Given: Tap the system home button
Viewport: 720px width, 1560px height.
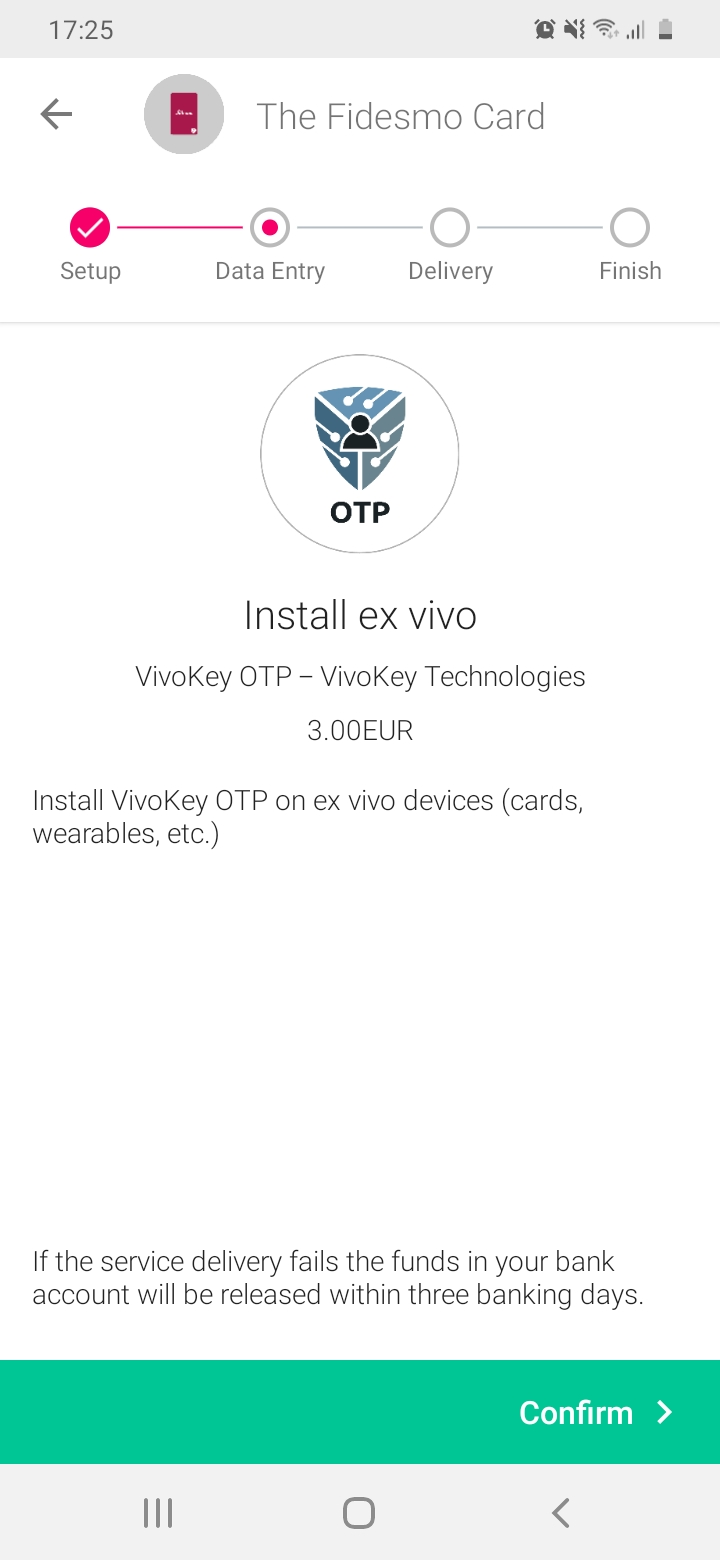Looking at the screenshot, I should click(x=359, y=1513).
